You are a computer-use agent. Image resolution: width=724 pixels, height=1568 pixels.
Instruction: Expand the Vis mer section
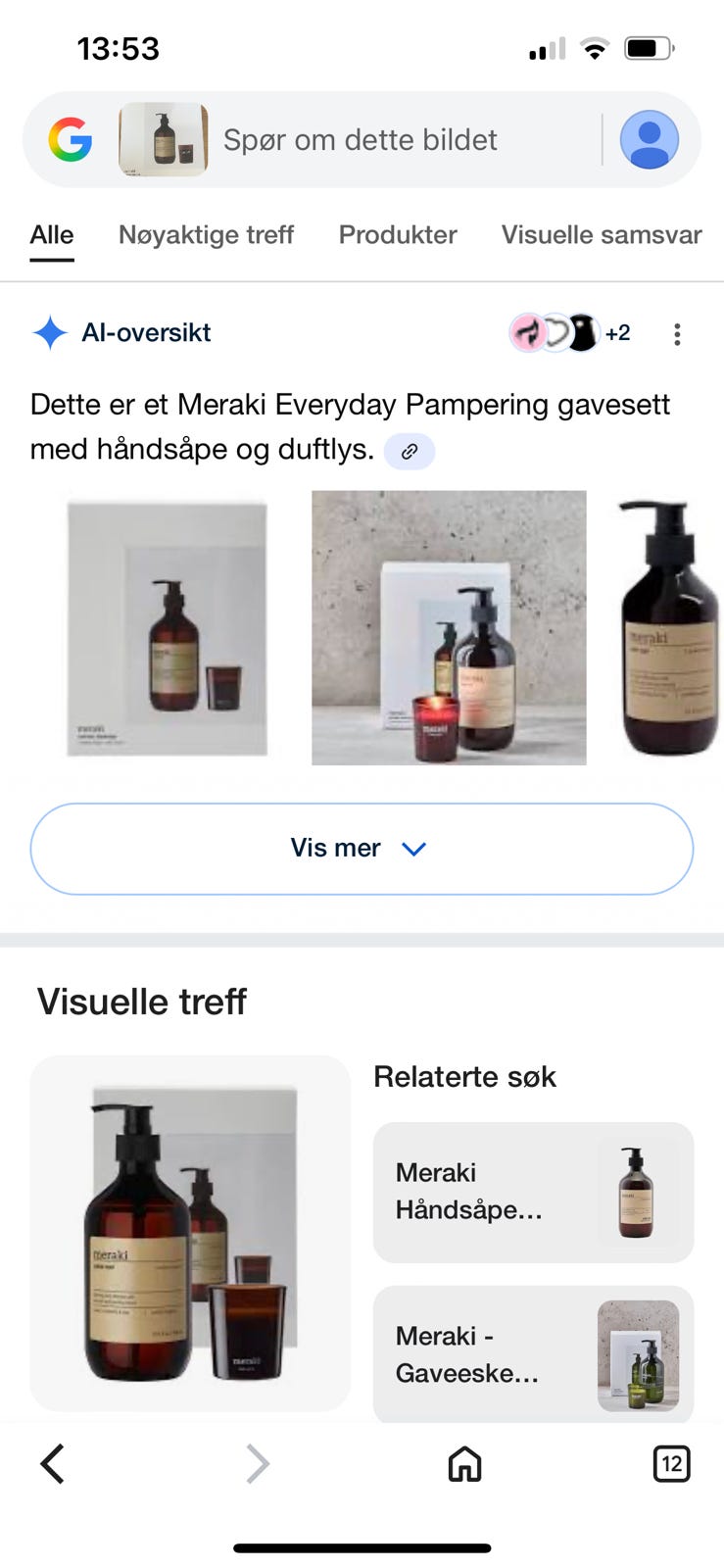pos(362,849)
